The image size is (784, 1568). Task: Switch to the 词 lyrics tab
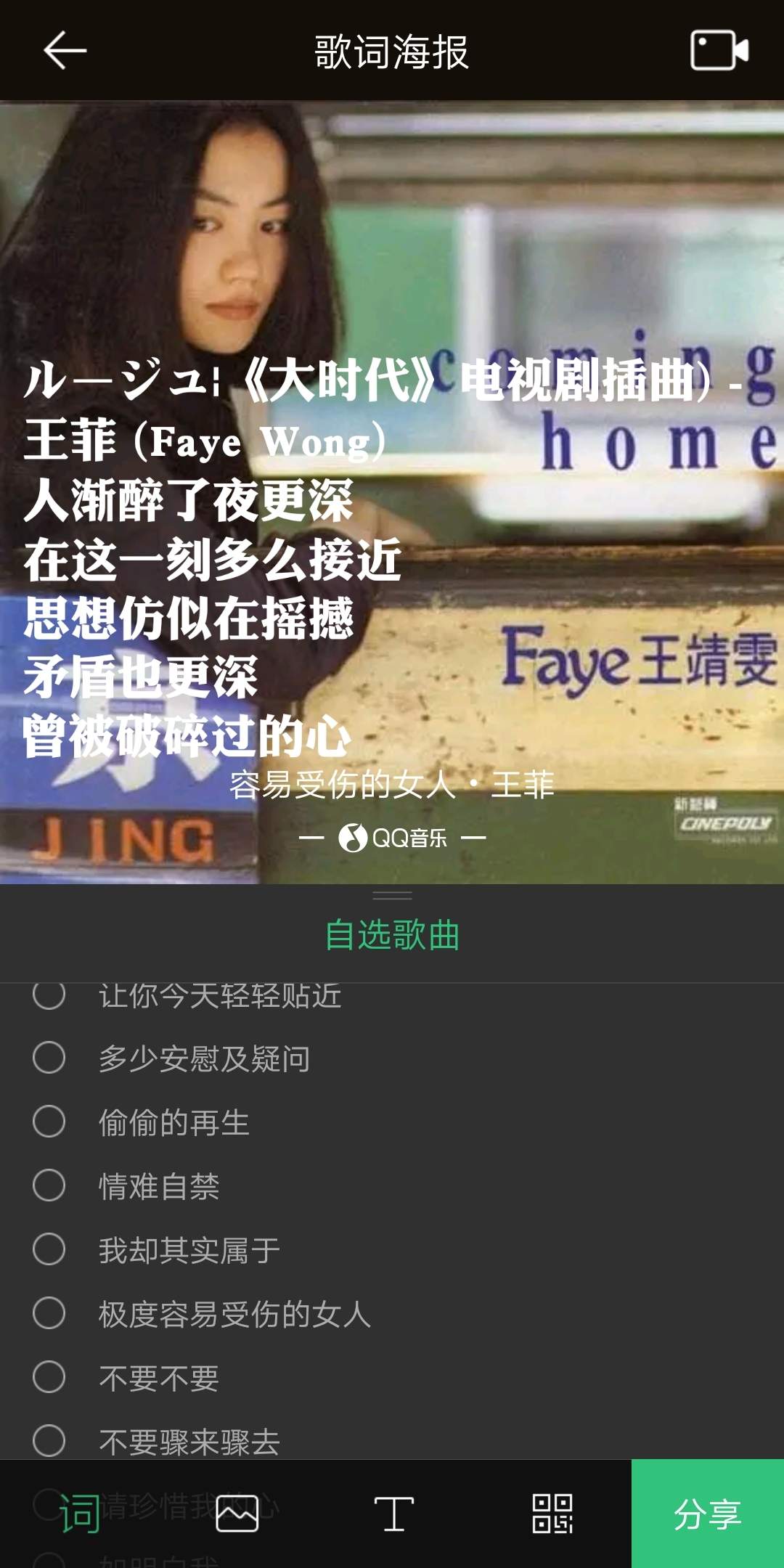tap(79, 1514)
